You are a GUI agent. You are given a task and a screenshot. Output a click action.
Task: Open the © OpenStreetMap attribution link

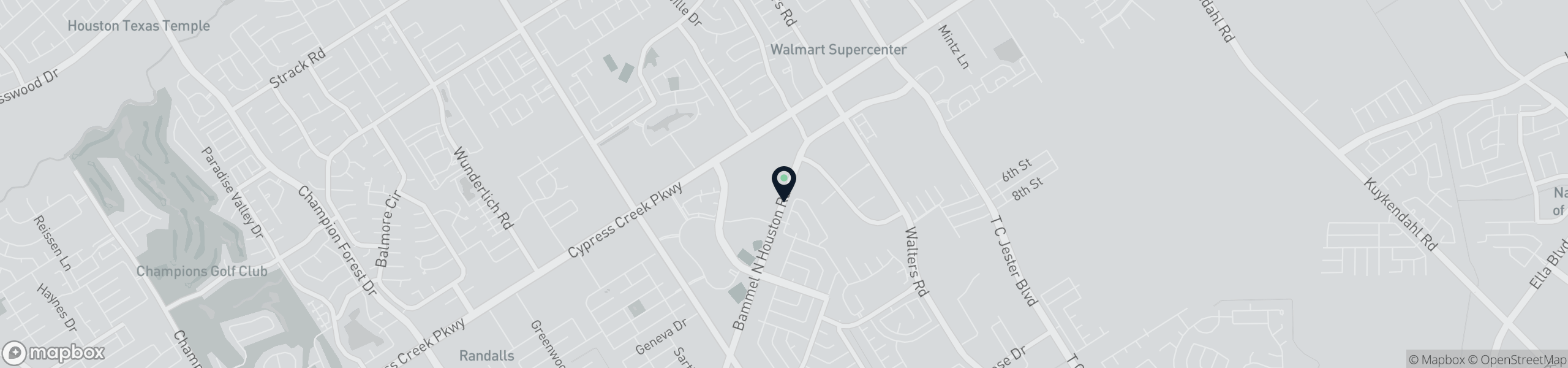click(x=1517, y=360)
